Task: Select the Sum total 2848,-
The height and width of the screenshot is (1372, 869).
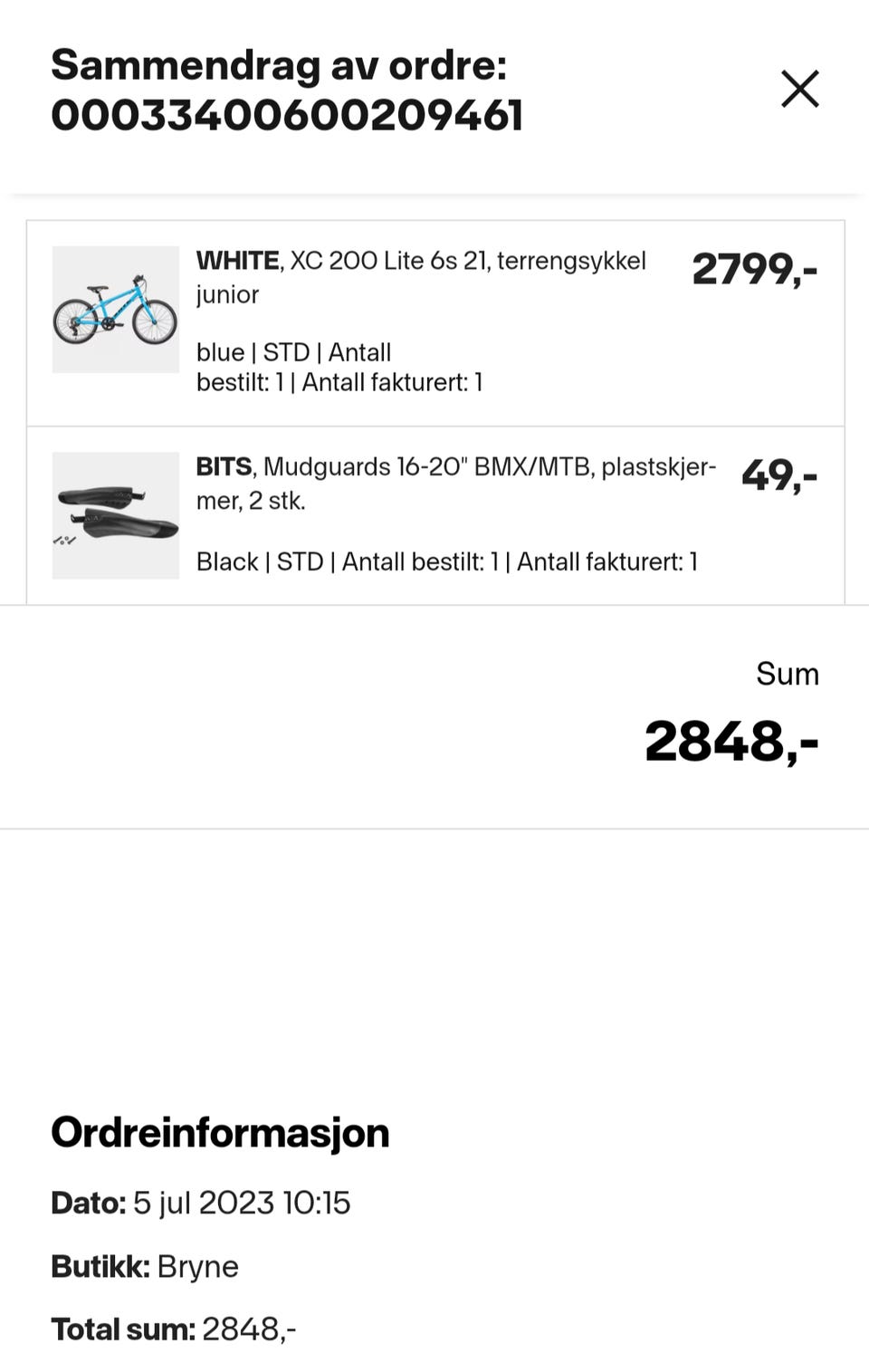Action: pyautogui.click(x=731, y=740)
